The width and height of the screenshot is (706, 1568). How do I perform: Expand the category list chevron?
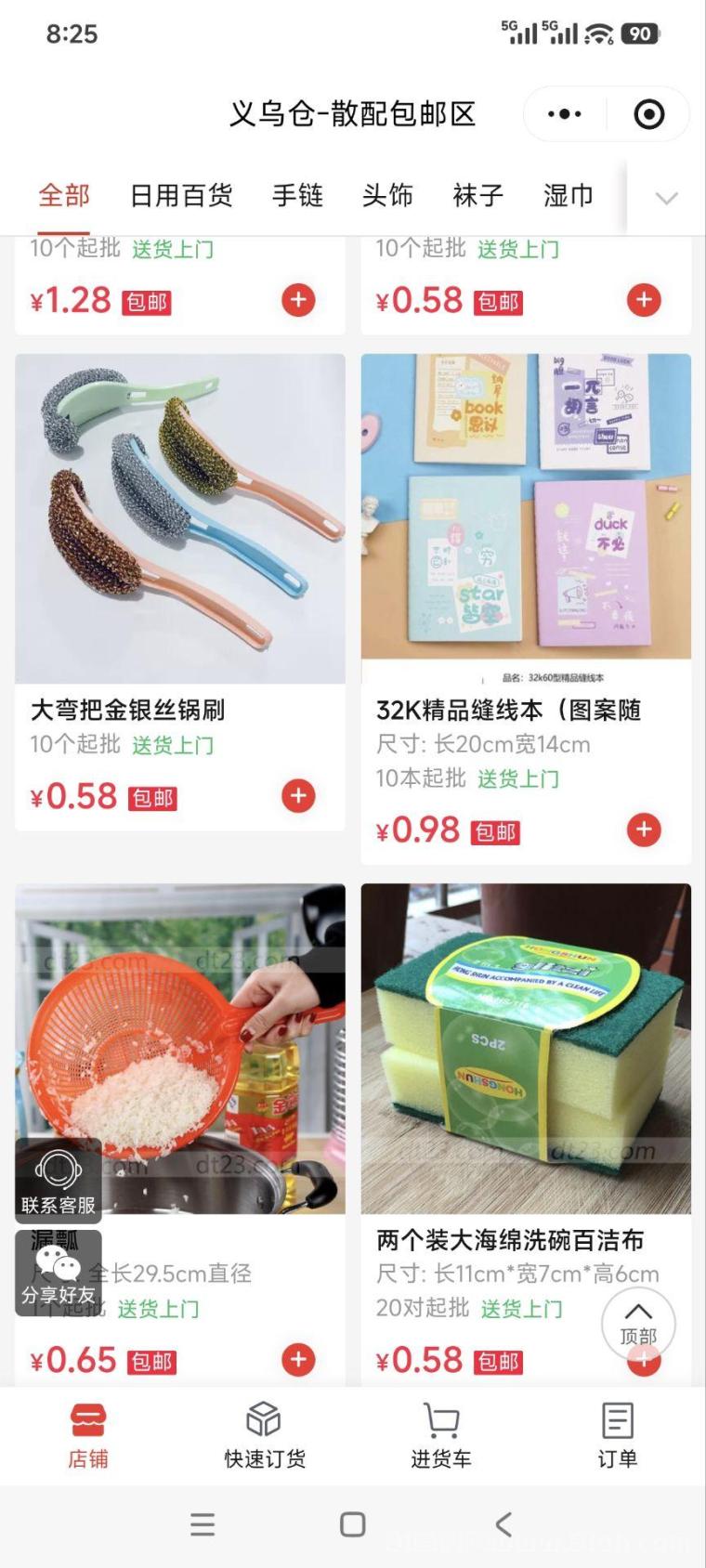click(x=666, y=197)
